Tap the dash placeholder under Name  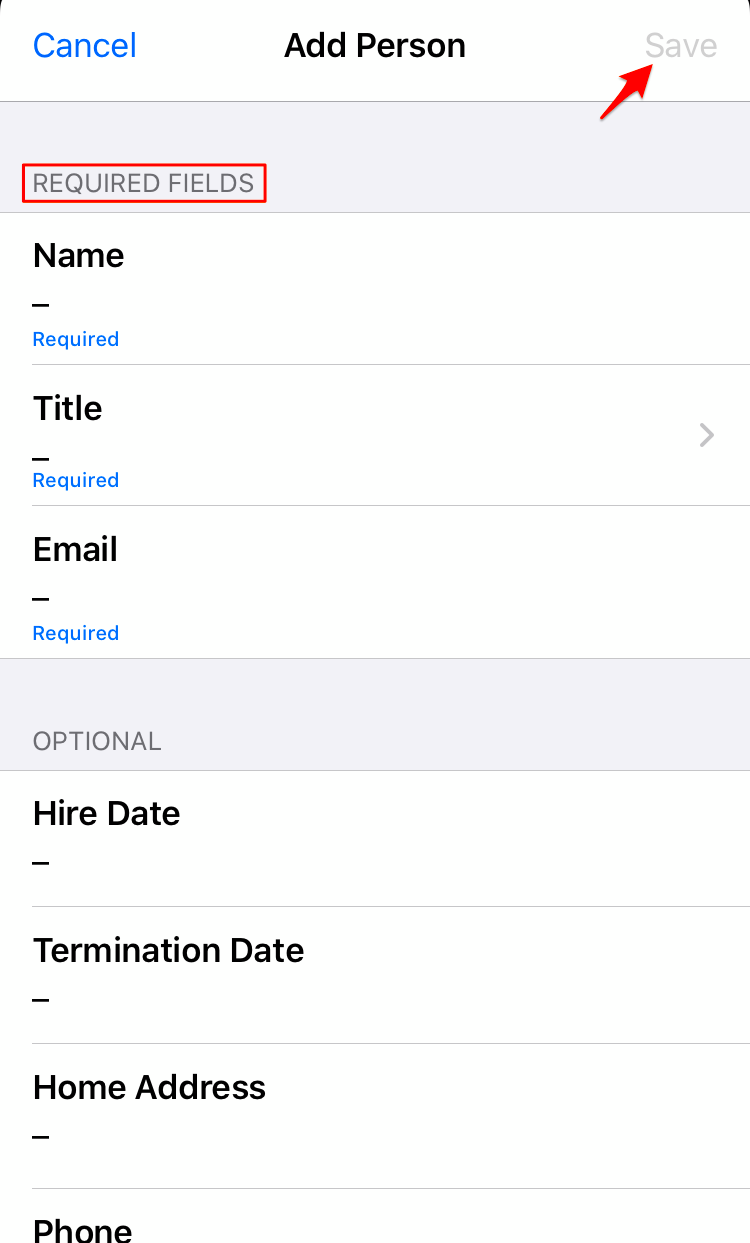pyautogui.click(x=40, y=303)
